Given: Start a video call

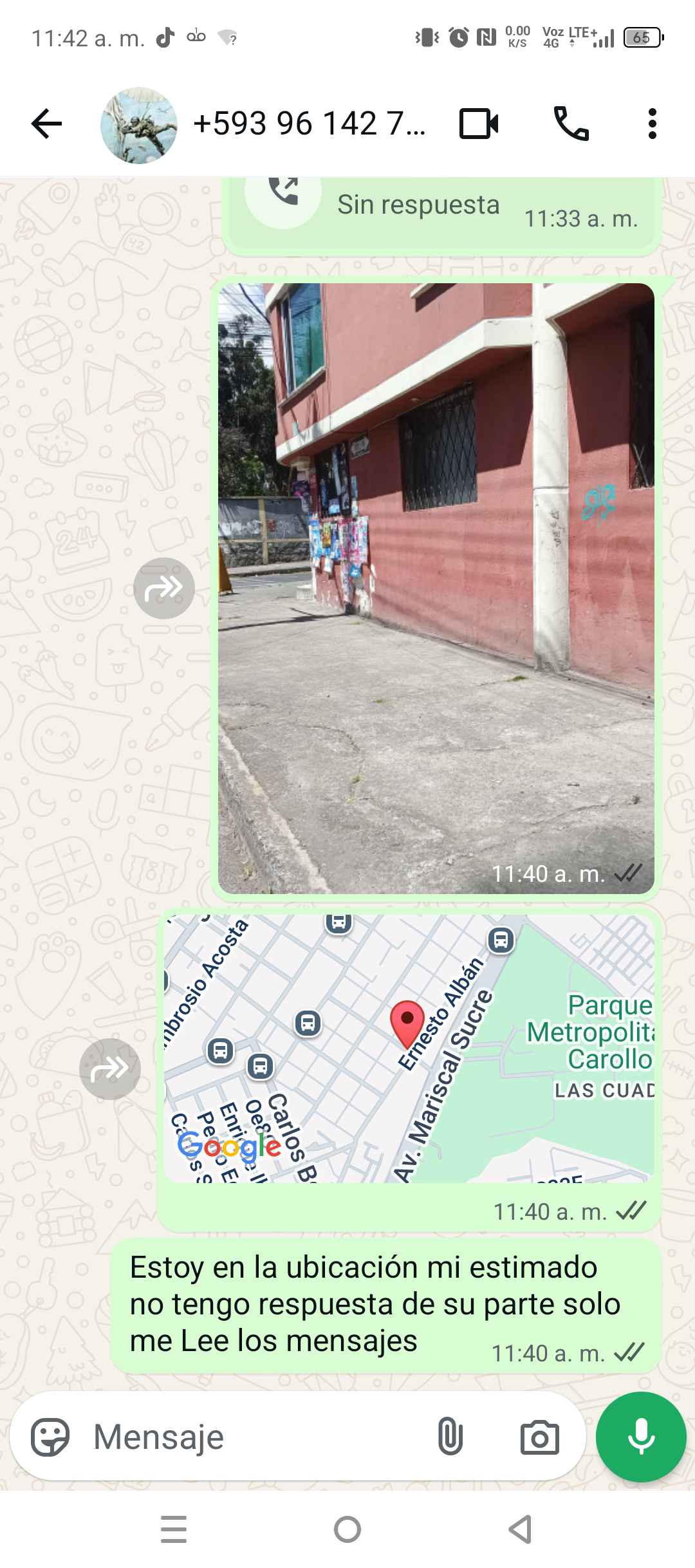Looking at the screenshot, I should pos(479,124).
